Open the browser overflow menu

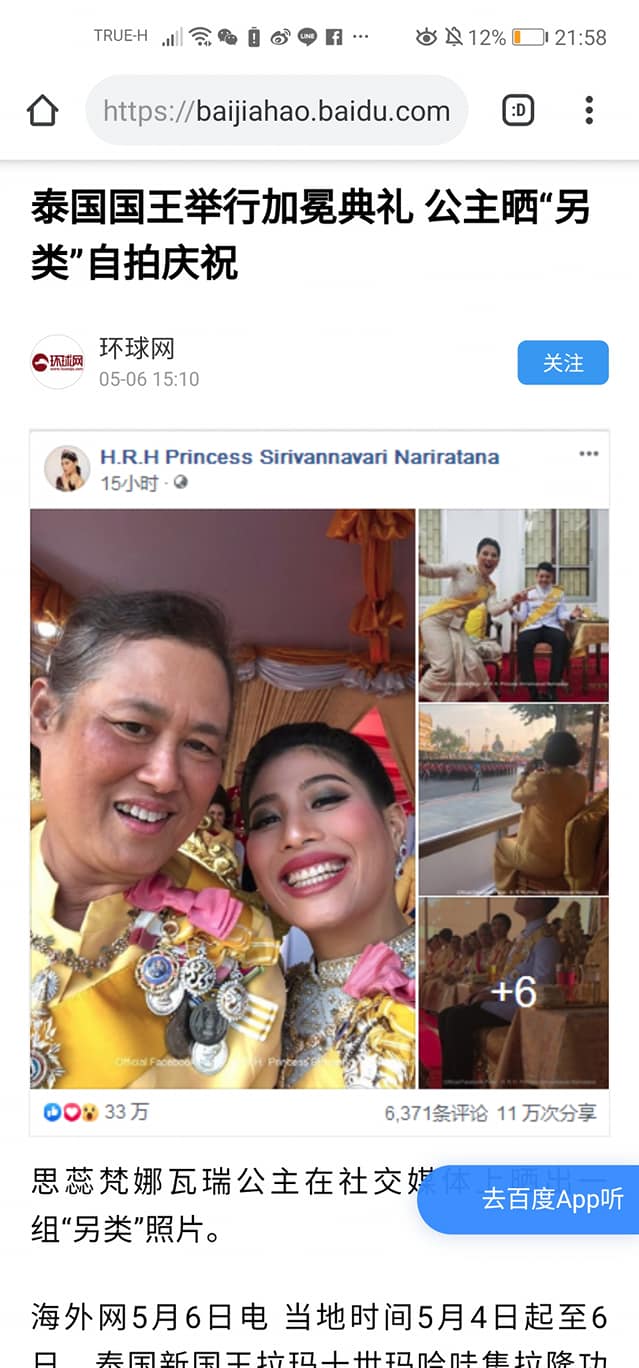589,110
